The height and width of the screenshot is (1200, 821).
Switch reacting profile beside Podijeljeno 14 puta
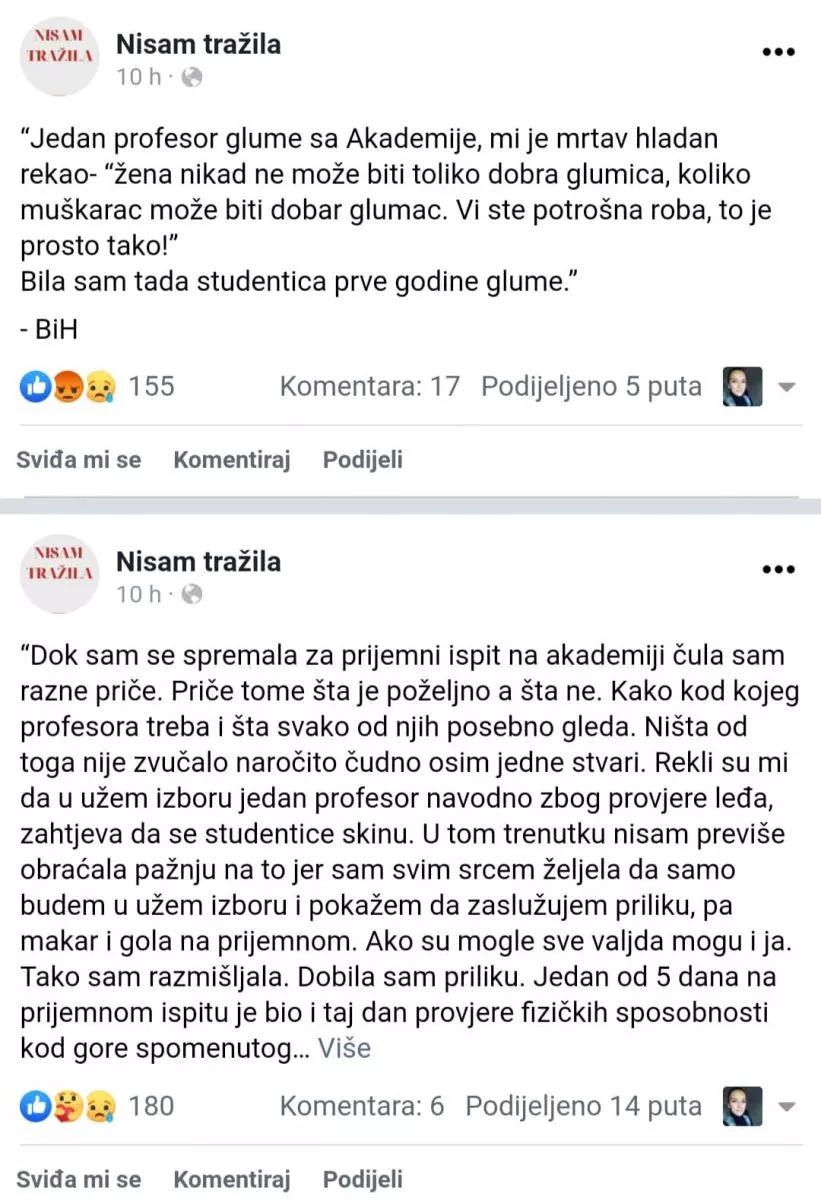coord(759,1106)
